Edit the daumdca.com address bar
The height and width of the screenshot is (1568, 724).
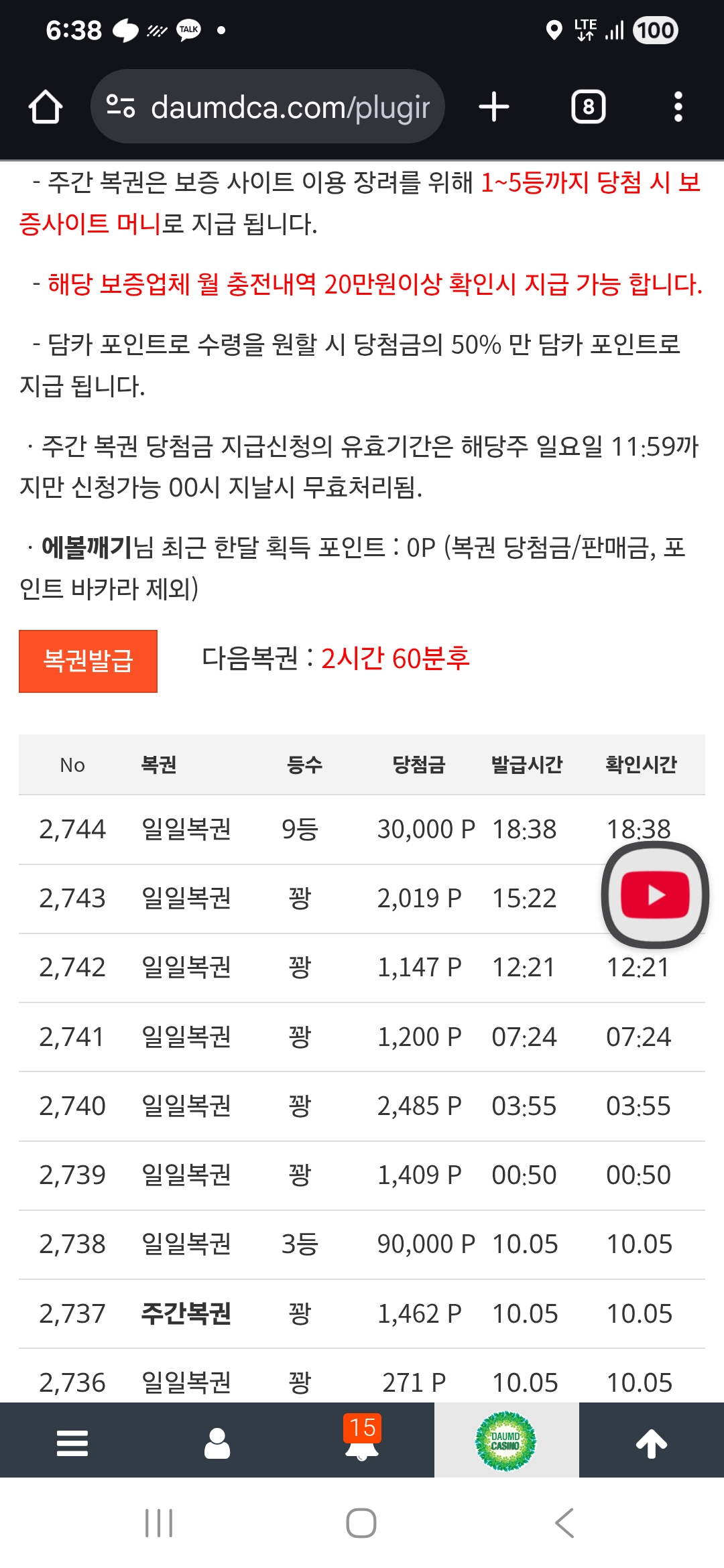tap(288, 107)
